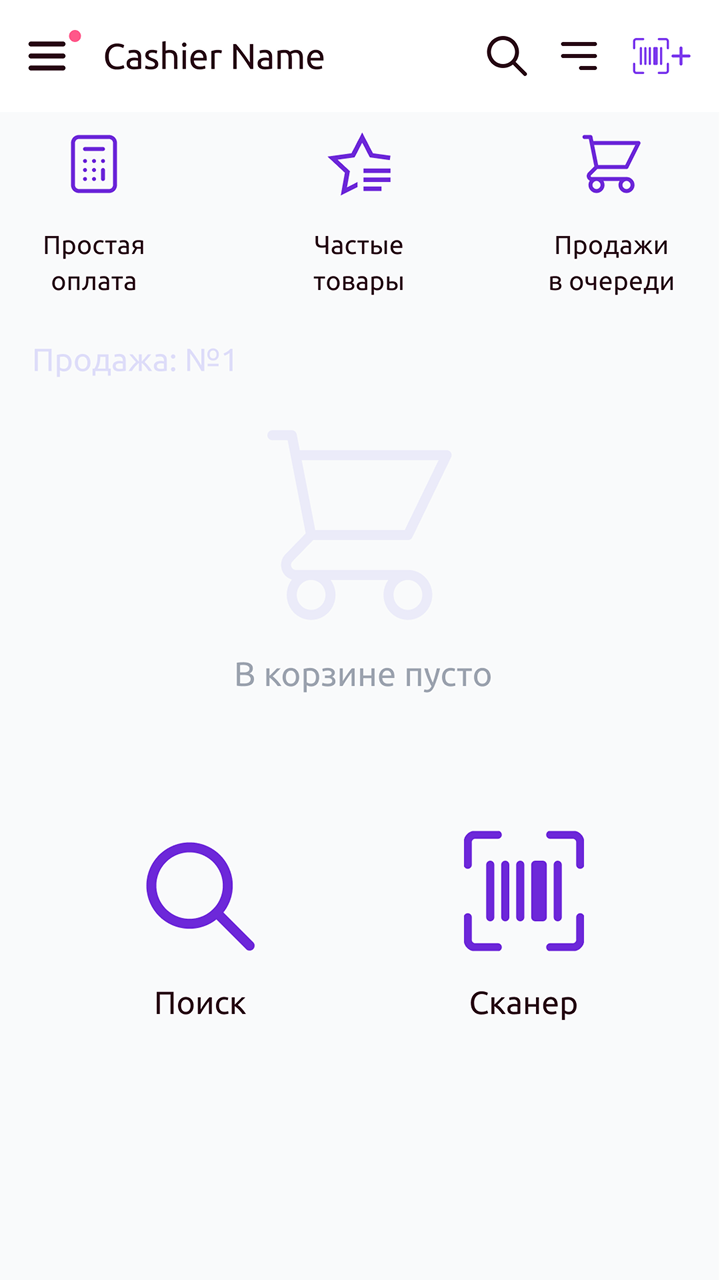Open the hamburger menu with notification dot
Viewport: 720px width, 1280px height.
click(47, 56)
